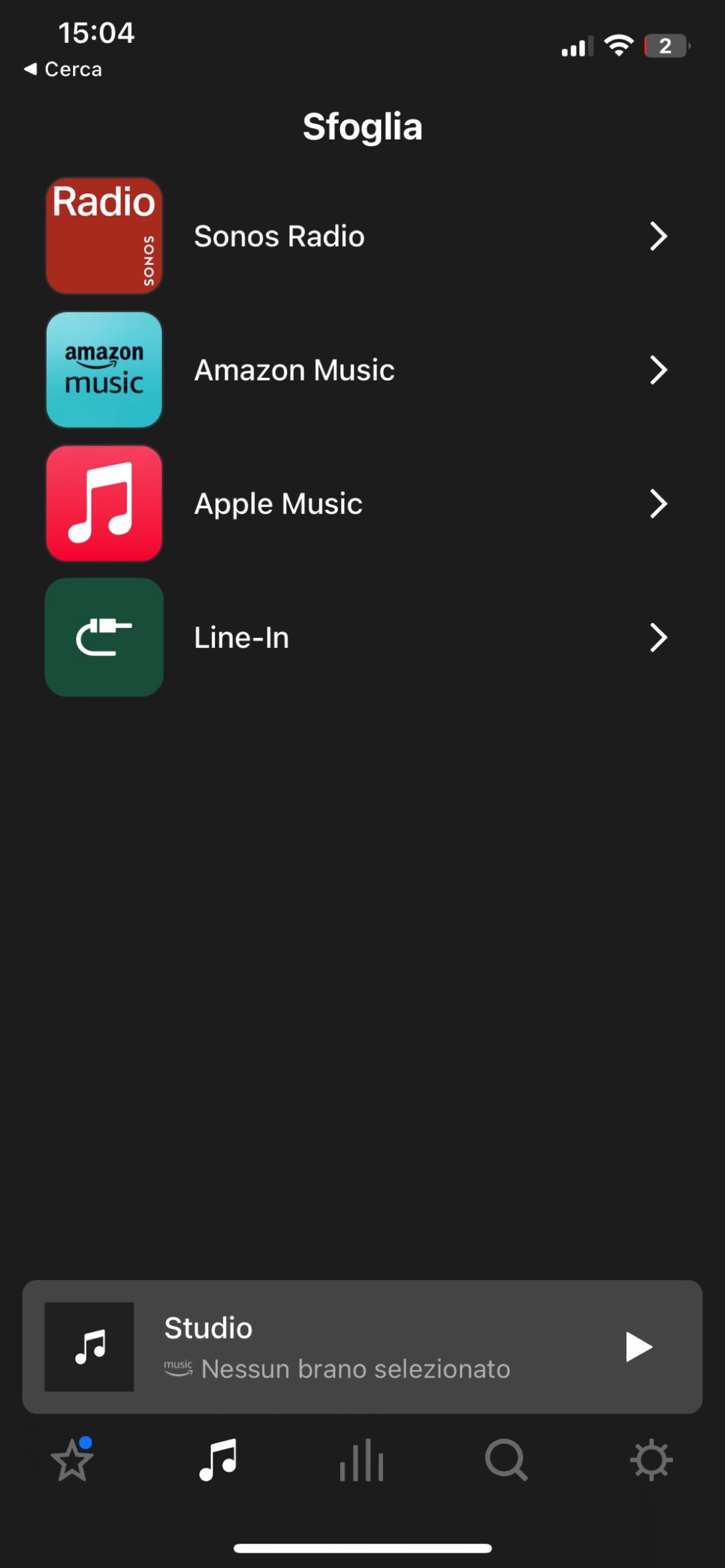Start playback in Studio room
The image size is (725, 1568).
pos(638,1347)
